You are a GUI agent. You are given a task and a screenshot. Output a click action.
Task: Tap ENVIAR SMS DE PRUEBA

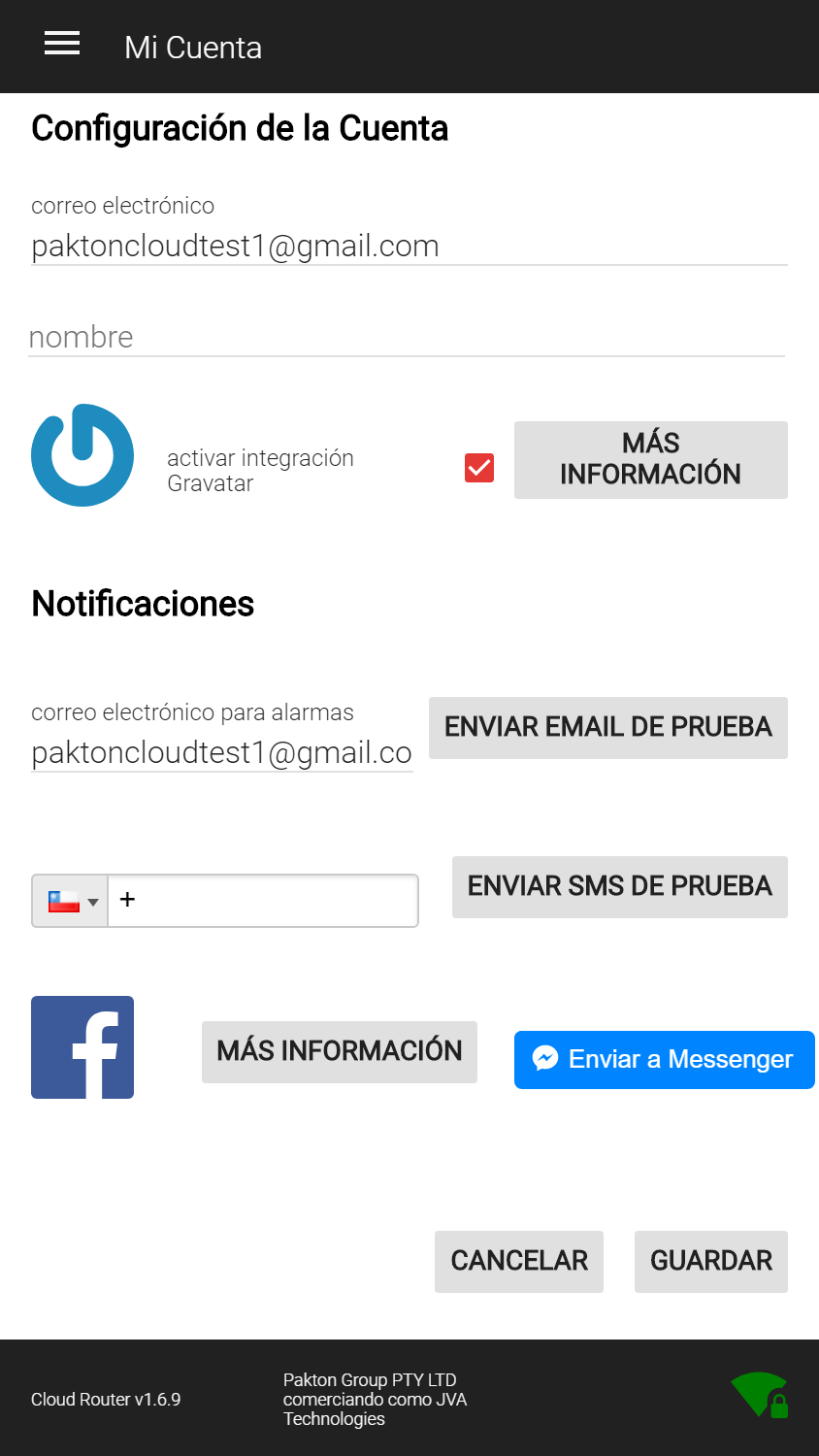[x=619, y=886]
